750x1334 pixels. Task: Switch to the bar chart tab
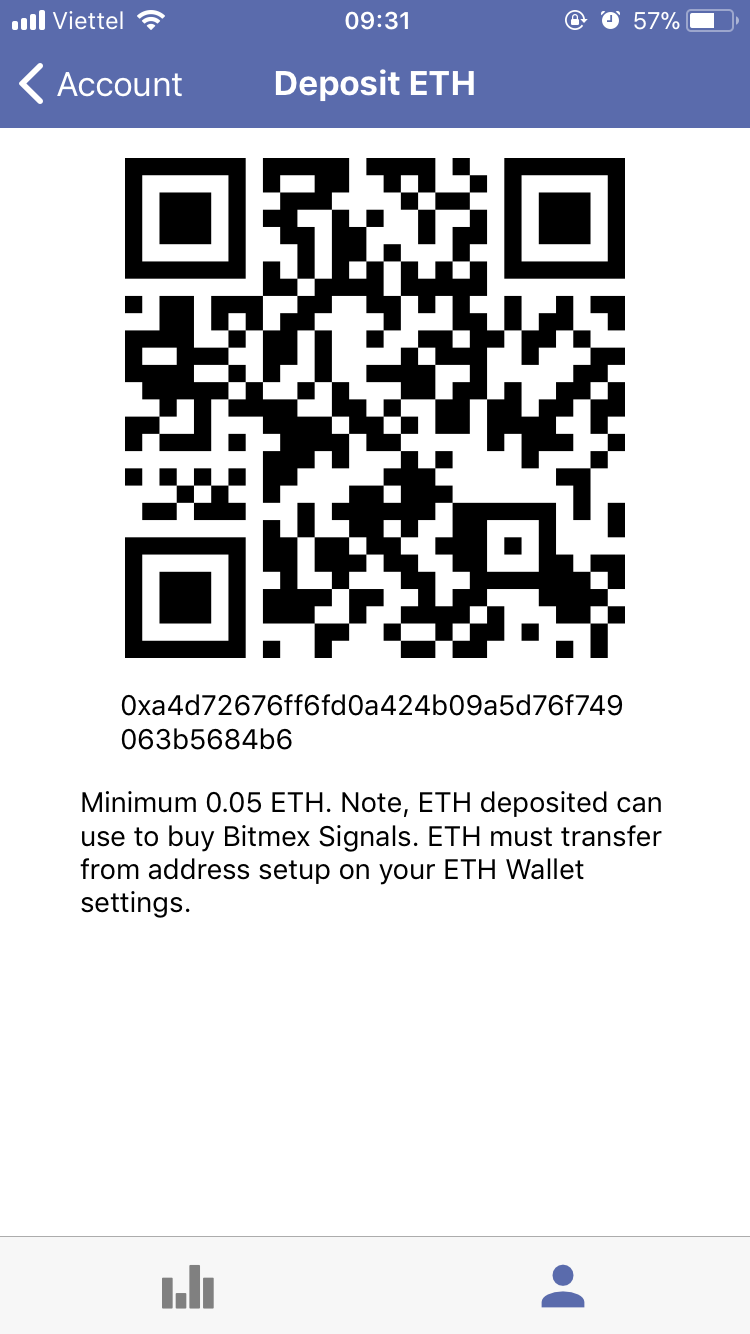pyautogui.click(x=187, y=1286)
